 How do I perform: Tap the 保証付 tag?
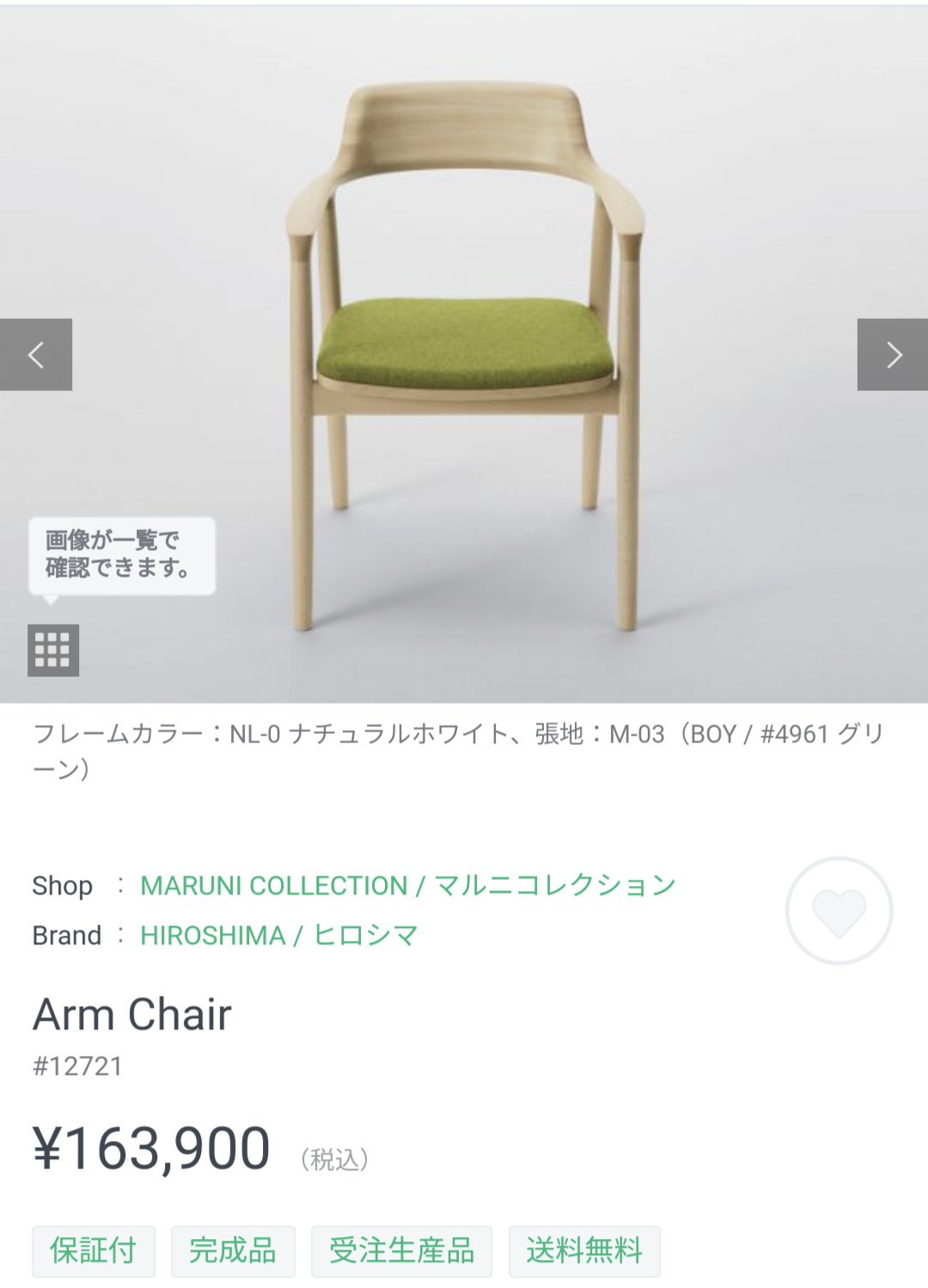[94, 1251]
